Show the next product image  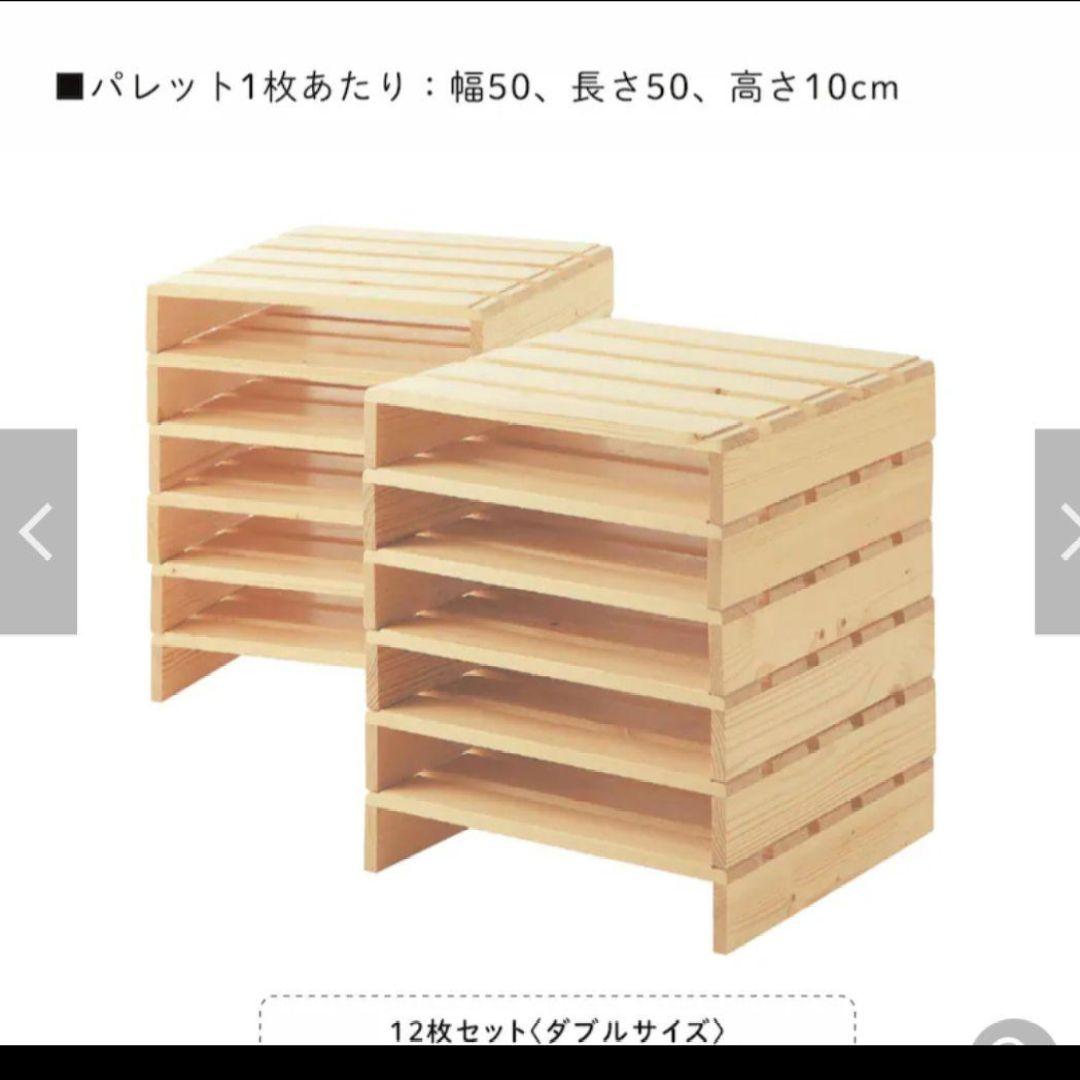1060,532
